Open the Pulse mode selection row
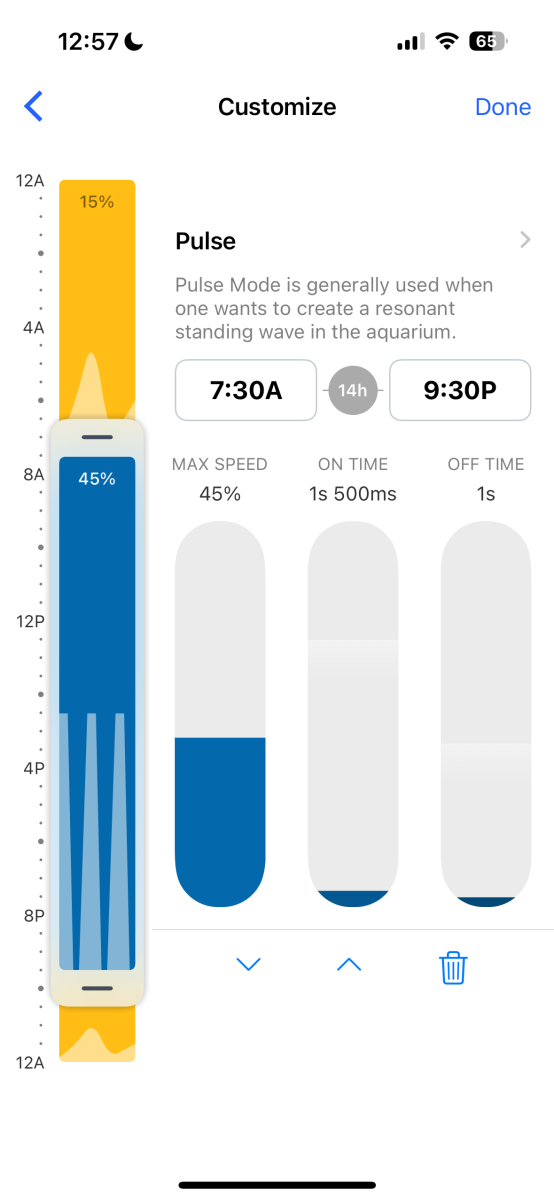 [353, 241]
